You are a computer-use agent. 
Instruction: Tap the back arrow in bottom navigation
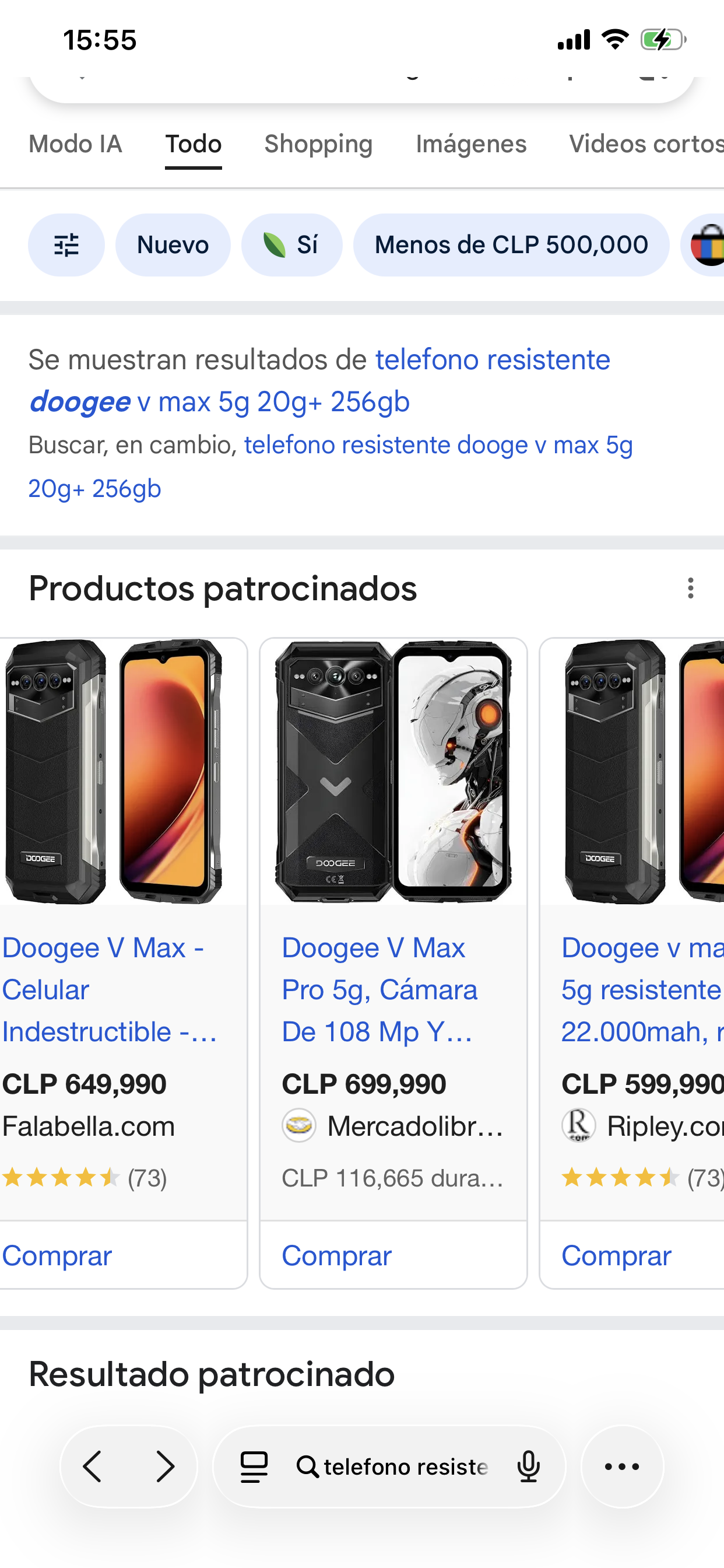[94, 1466]
